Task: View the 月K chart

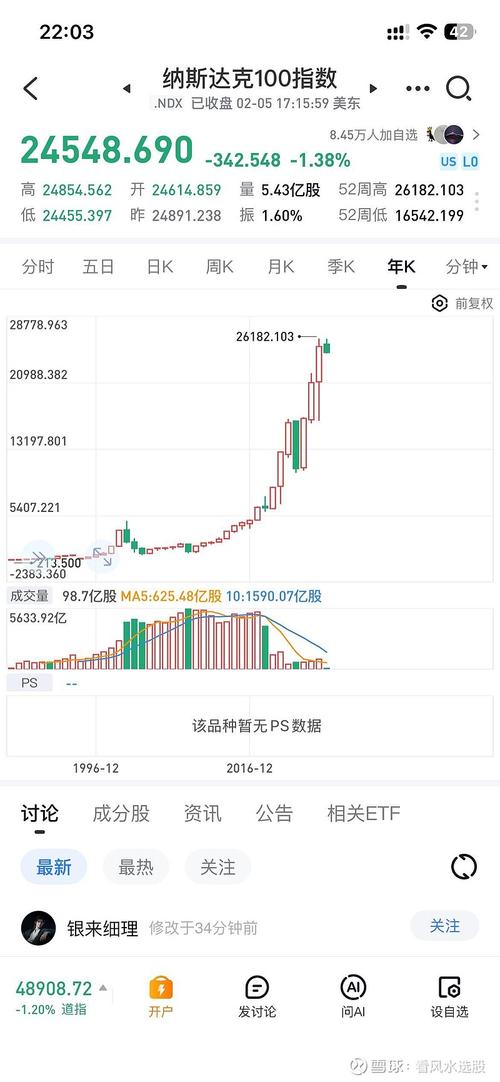Action: (280, 267)
